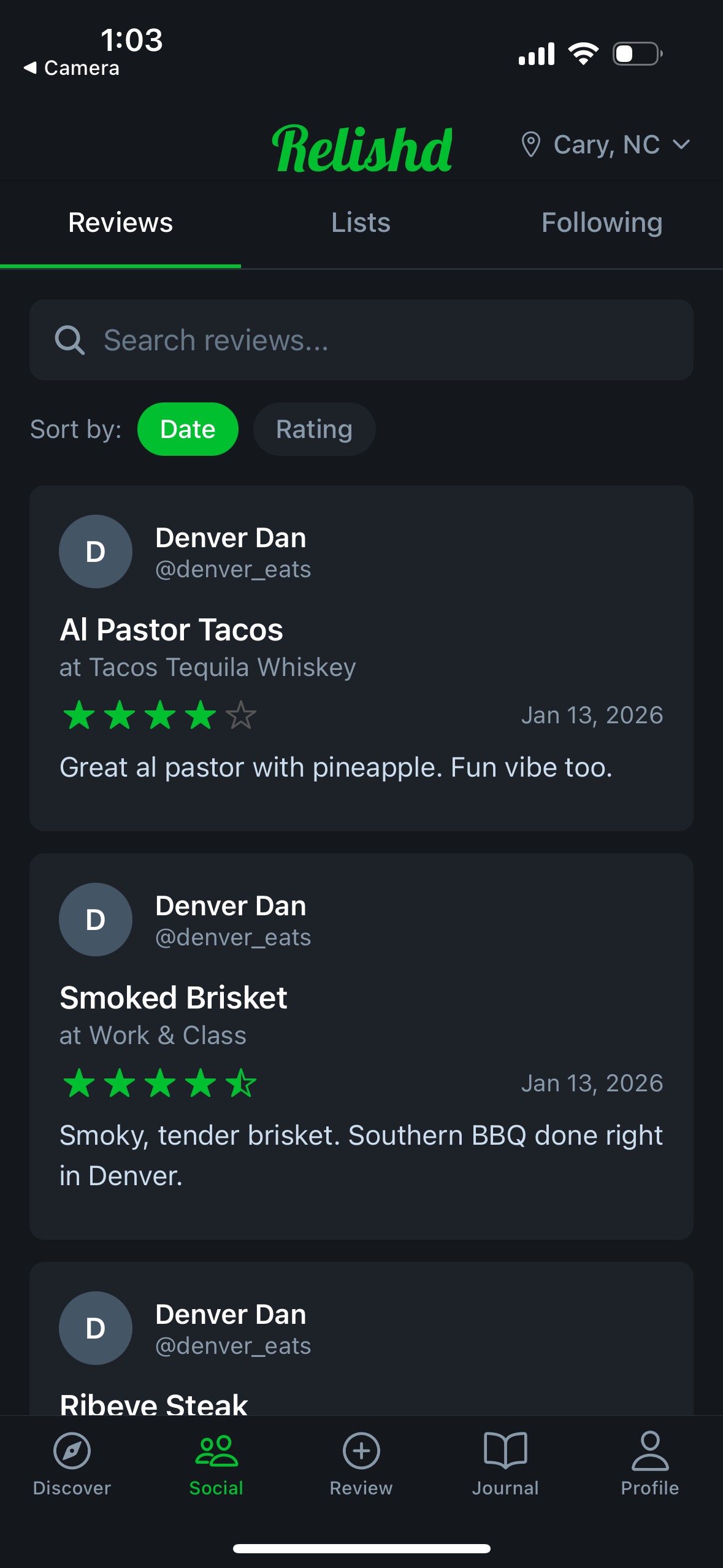Tap the Social tab in bottom bar
This screenshot has width=723, height=1568.
coord(216,1462)
